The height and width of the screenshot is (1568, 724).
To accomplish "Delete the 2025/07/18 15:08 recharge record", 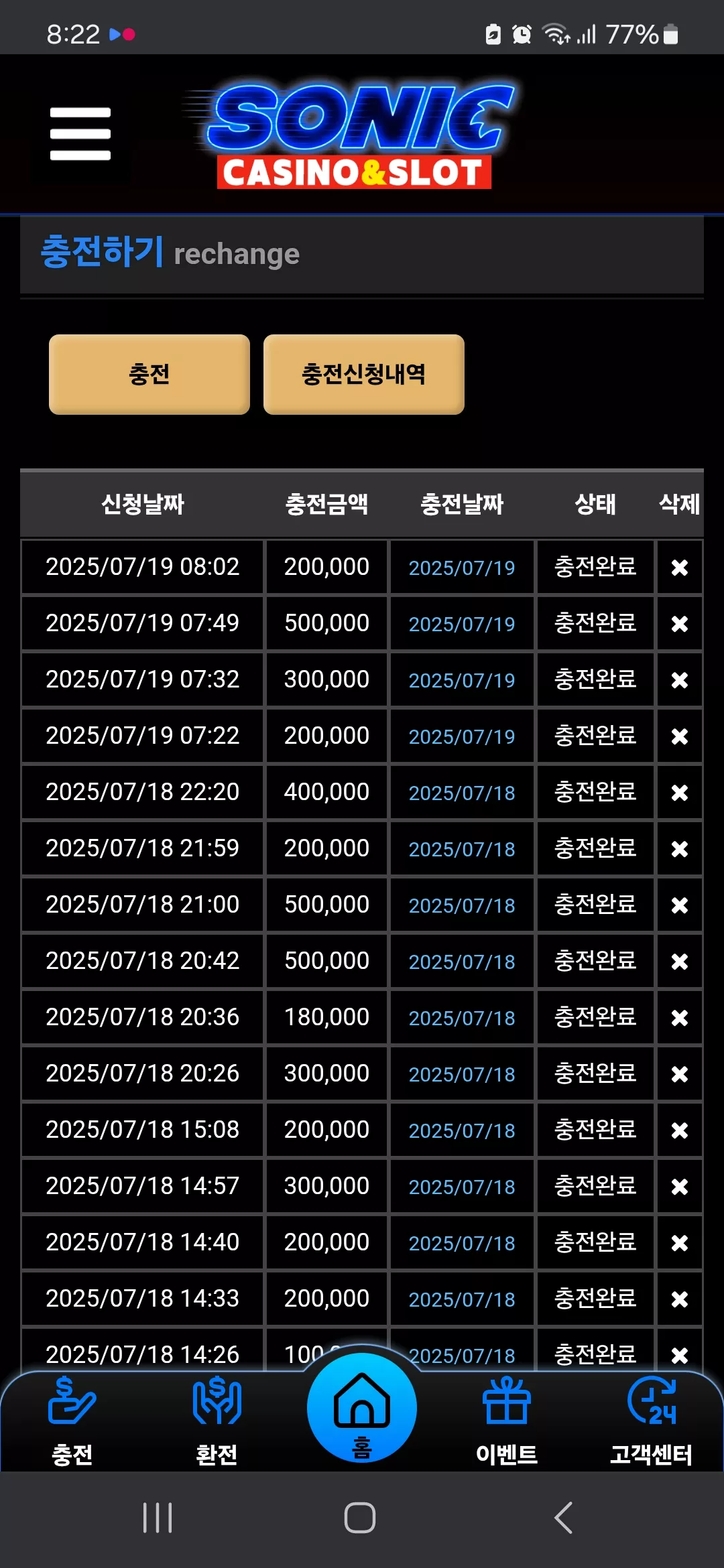I will coord(680,1130).
